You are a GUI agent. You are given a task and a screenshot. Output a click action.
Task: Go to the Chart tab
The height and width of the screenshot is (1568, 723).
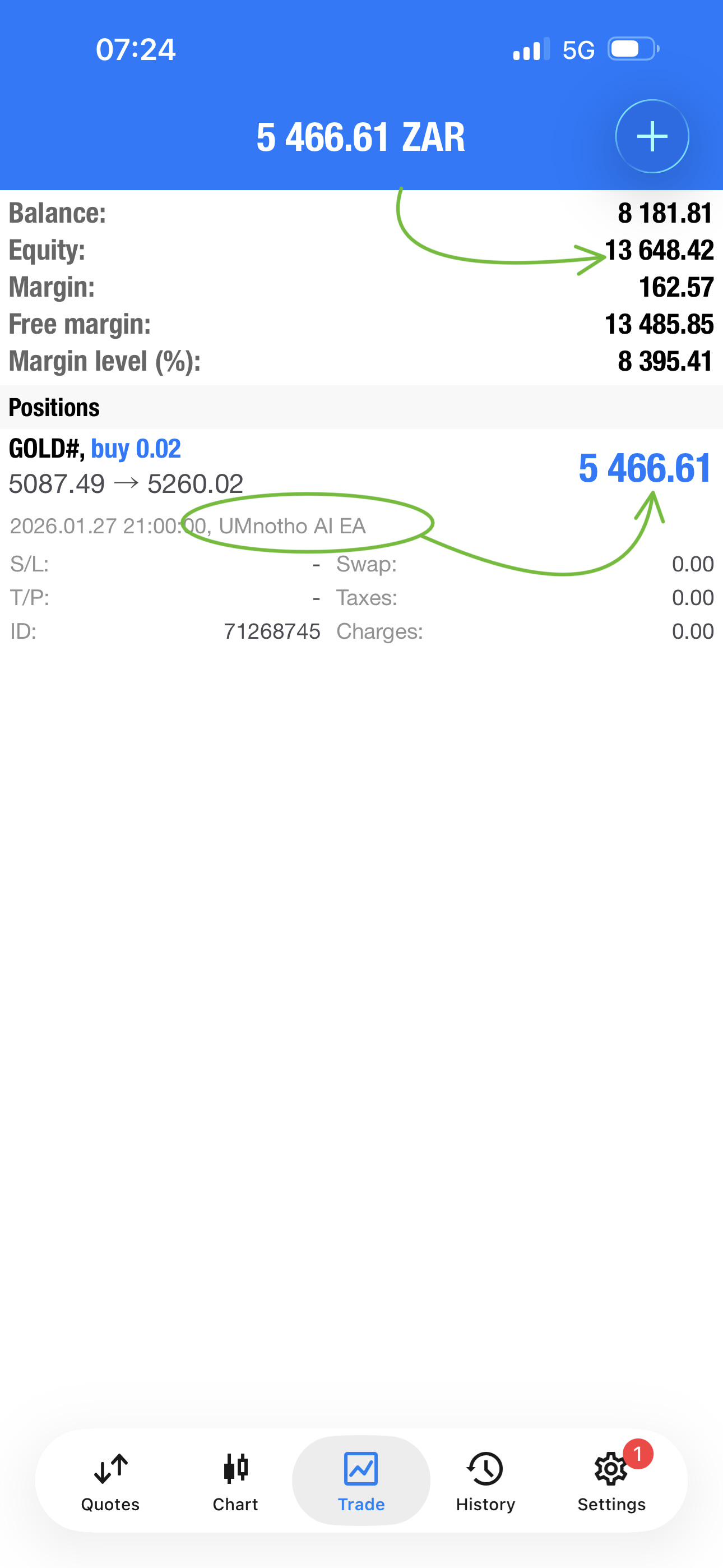click(235, 1481)
